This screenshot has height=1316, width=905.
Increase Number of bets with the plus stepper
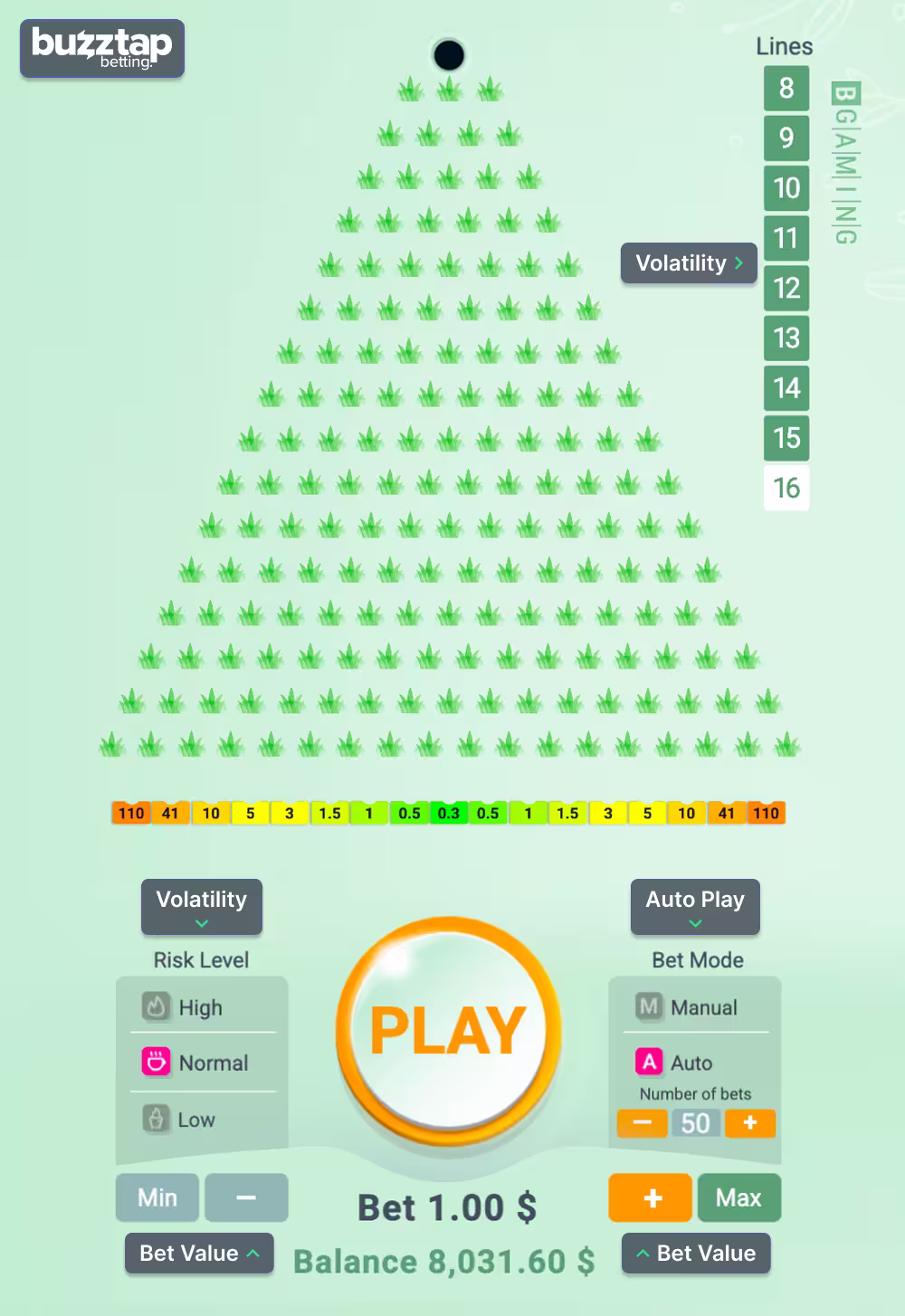748,1123
